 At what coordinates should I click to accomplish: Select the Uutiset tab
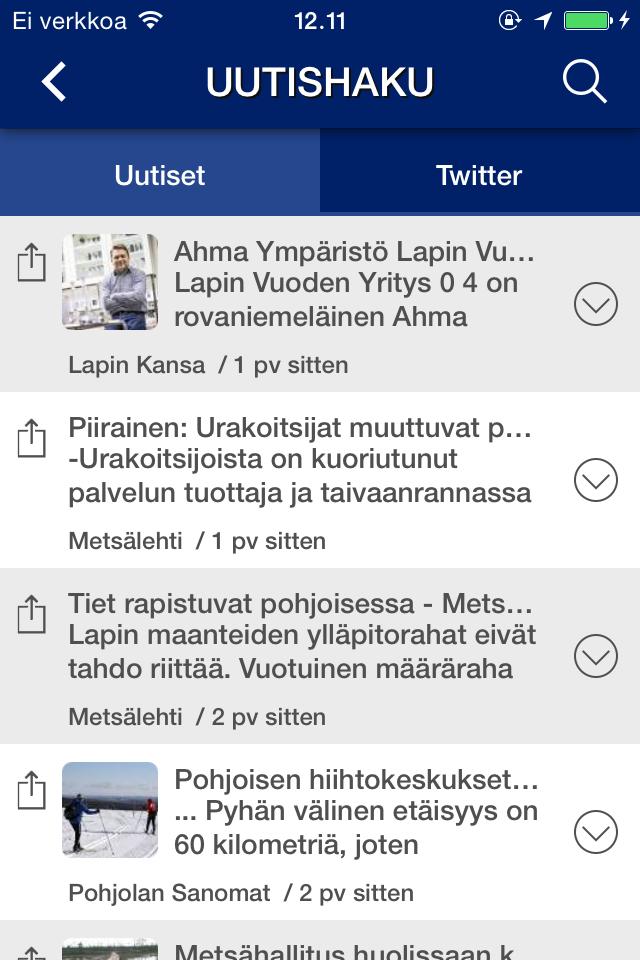pos(160,176)
